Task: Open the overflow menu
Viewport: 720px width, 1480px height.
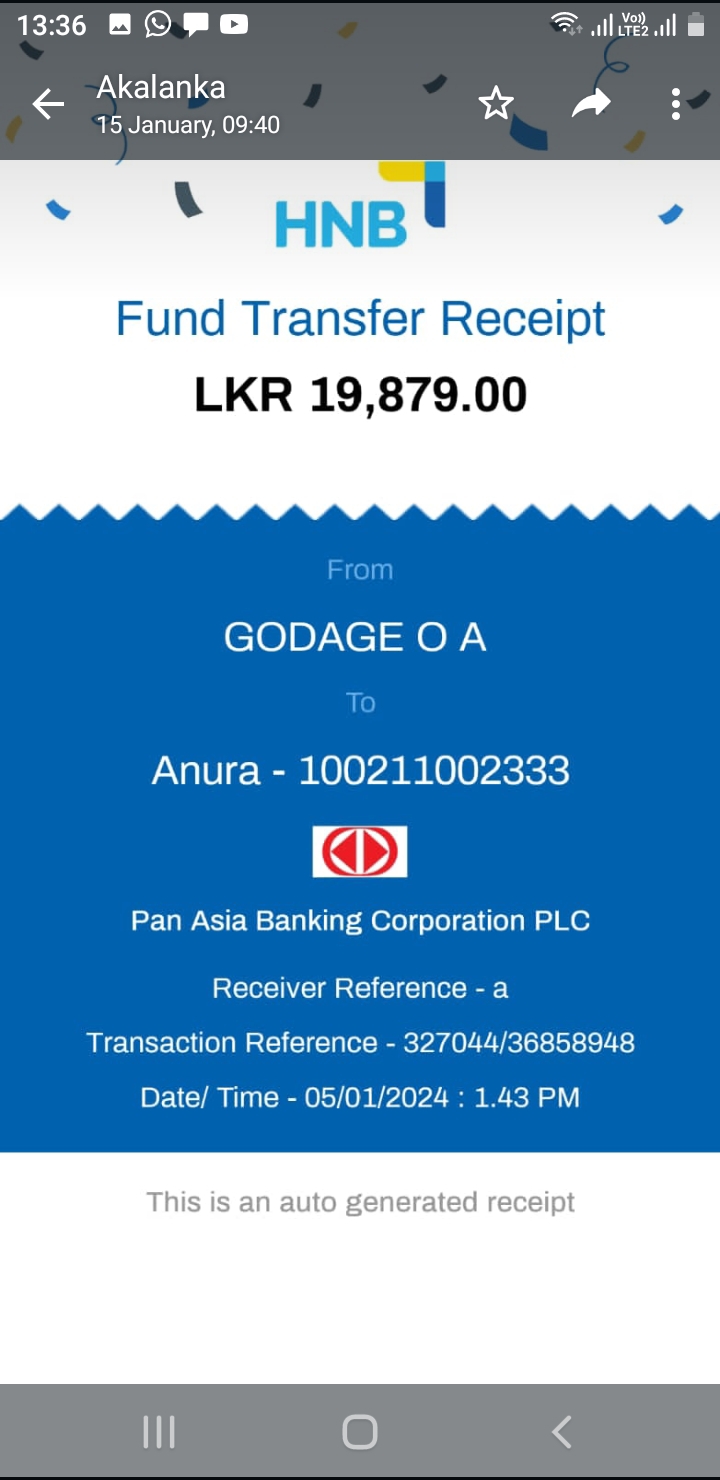Action: [x=676, y=103]
